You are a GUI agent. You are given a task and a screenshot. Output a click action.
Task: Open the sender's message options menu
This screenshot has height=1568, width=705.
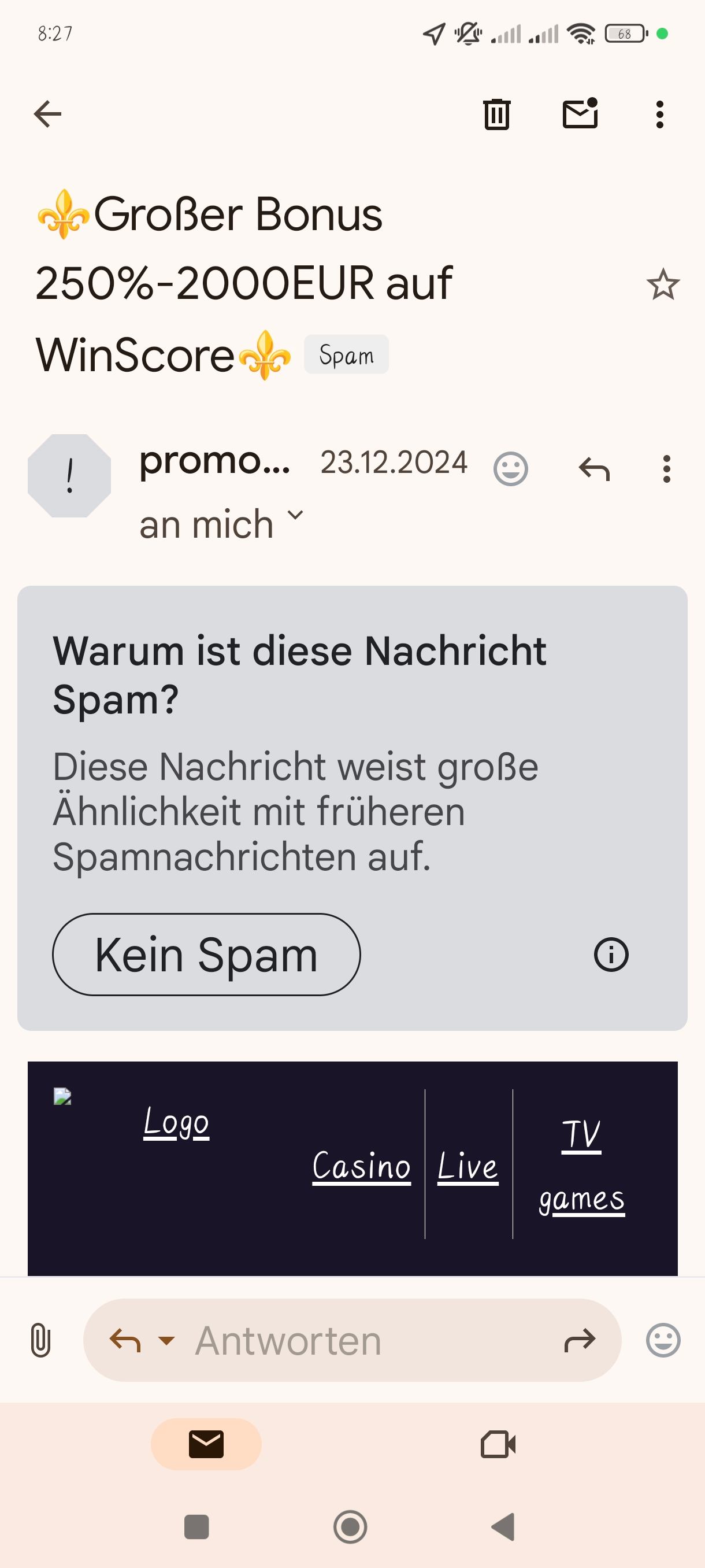667,469
